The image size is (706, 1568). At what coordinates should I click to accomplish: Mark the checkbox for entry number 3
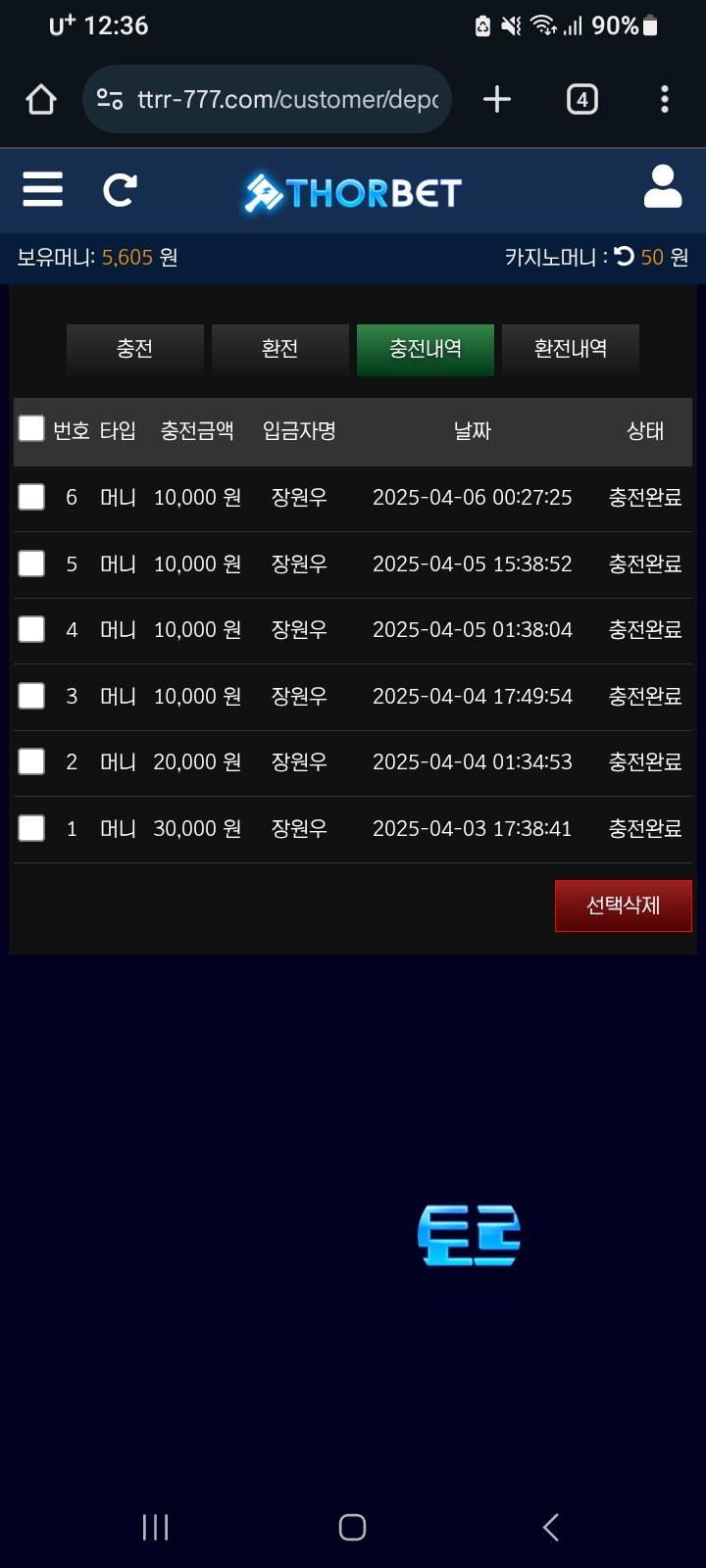click(31, 696)
